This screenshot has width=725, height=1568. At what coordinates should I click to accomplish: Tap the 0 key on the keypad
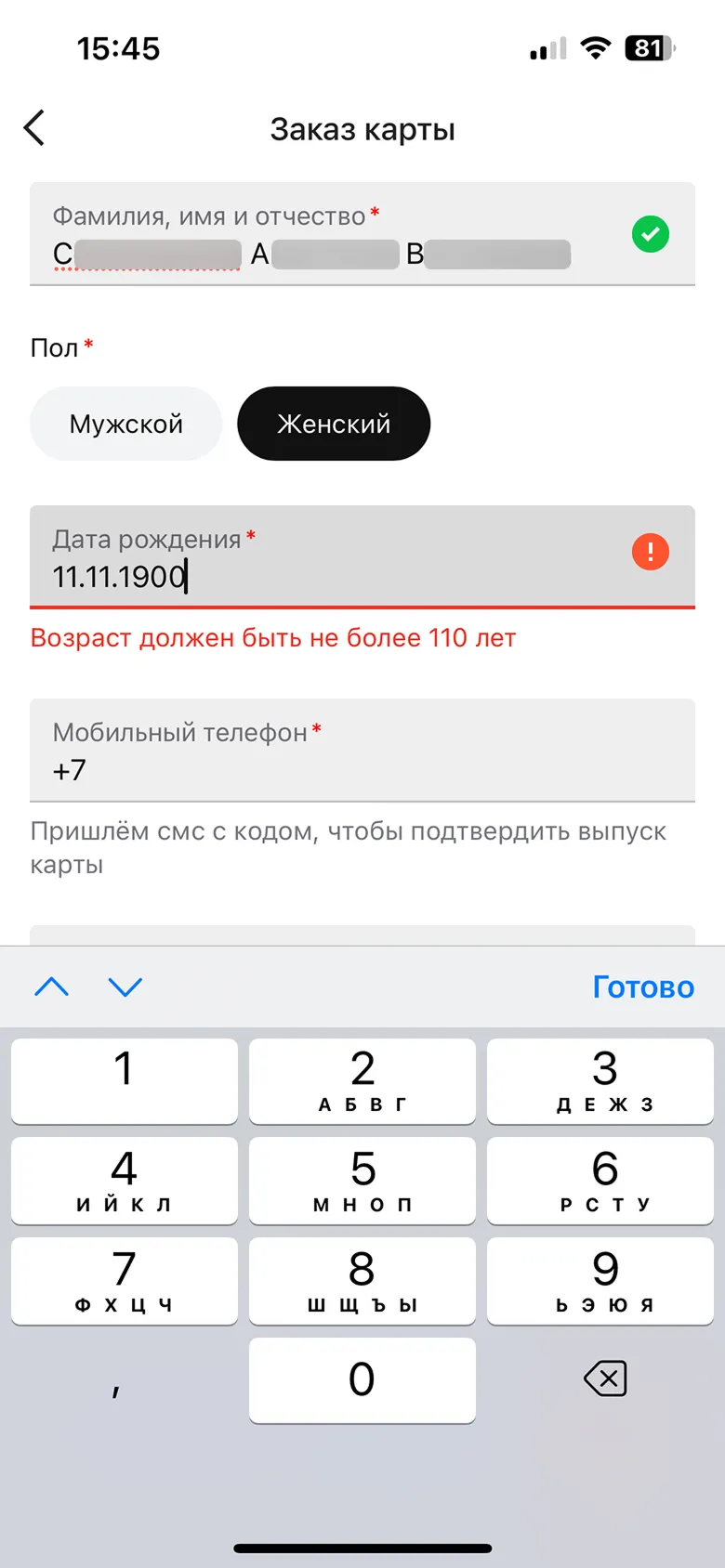click(x=362, y=1379)
